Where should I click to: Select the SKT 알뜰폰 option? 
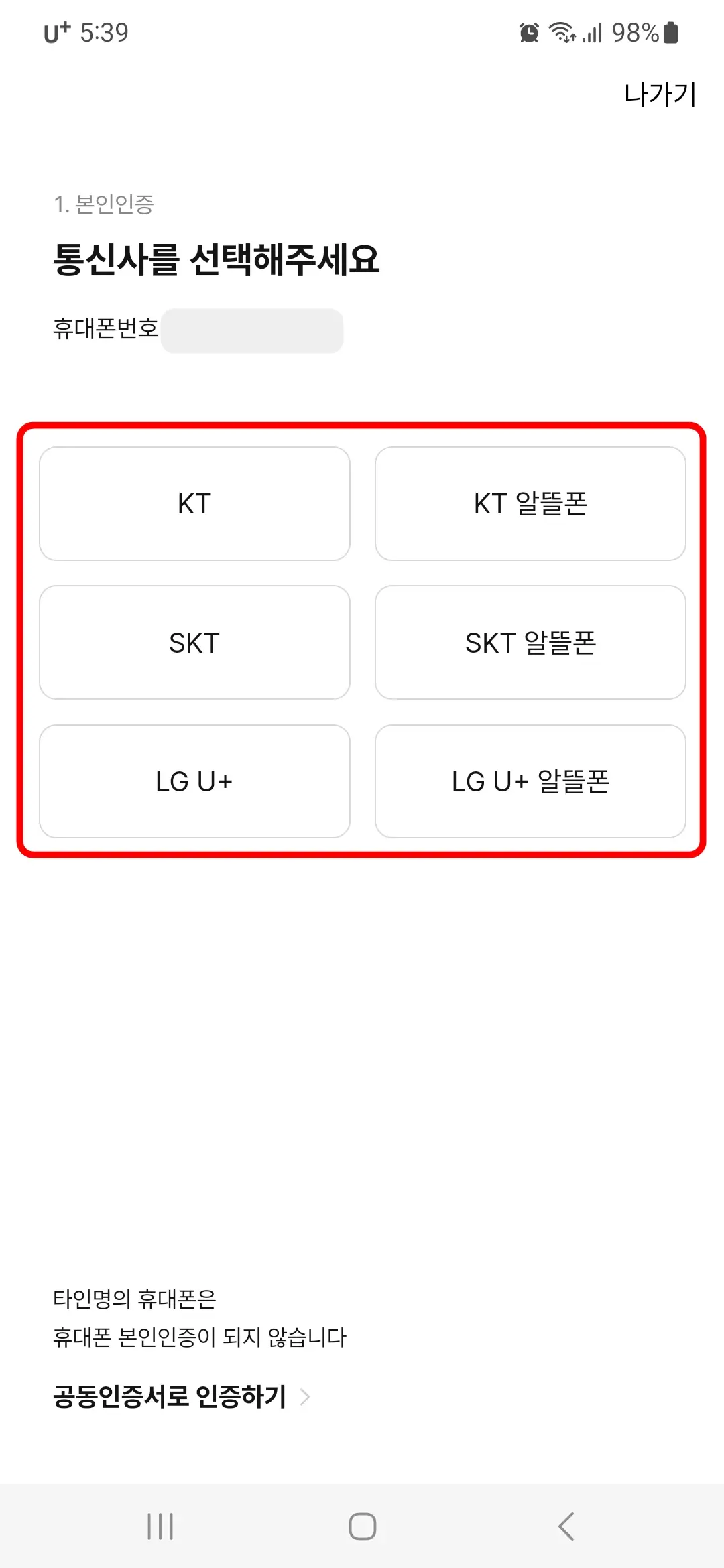[x=530, y=642]
